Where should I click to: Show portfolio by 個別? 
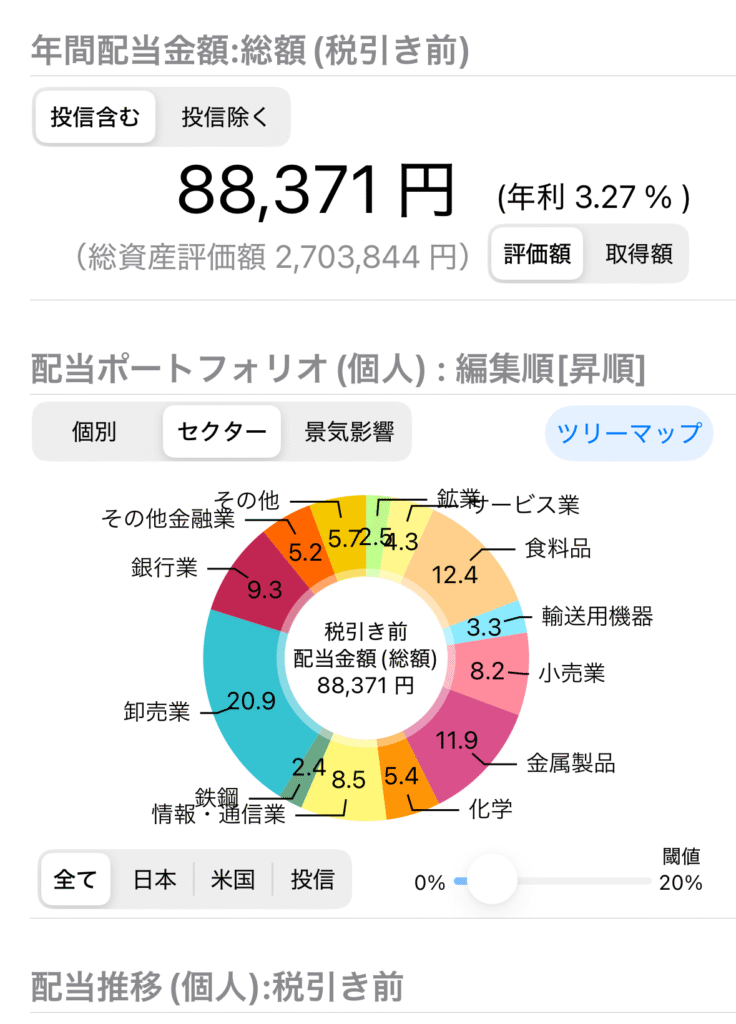(95, 432)
